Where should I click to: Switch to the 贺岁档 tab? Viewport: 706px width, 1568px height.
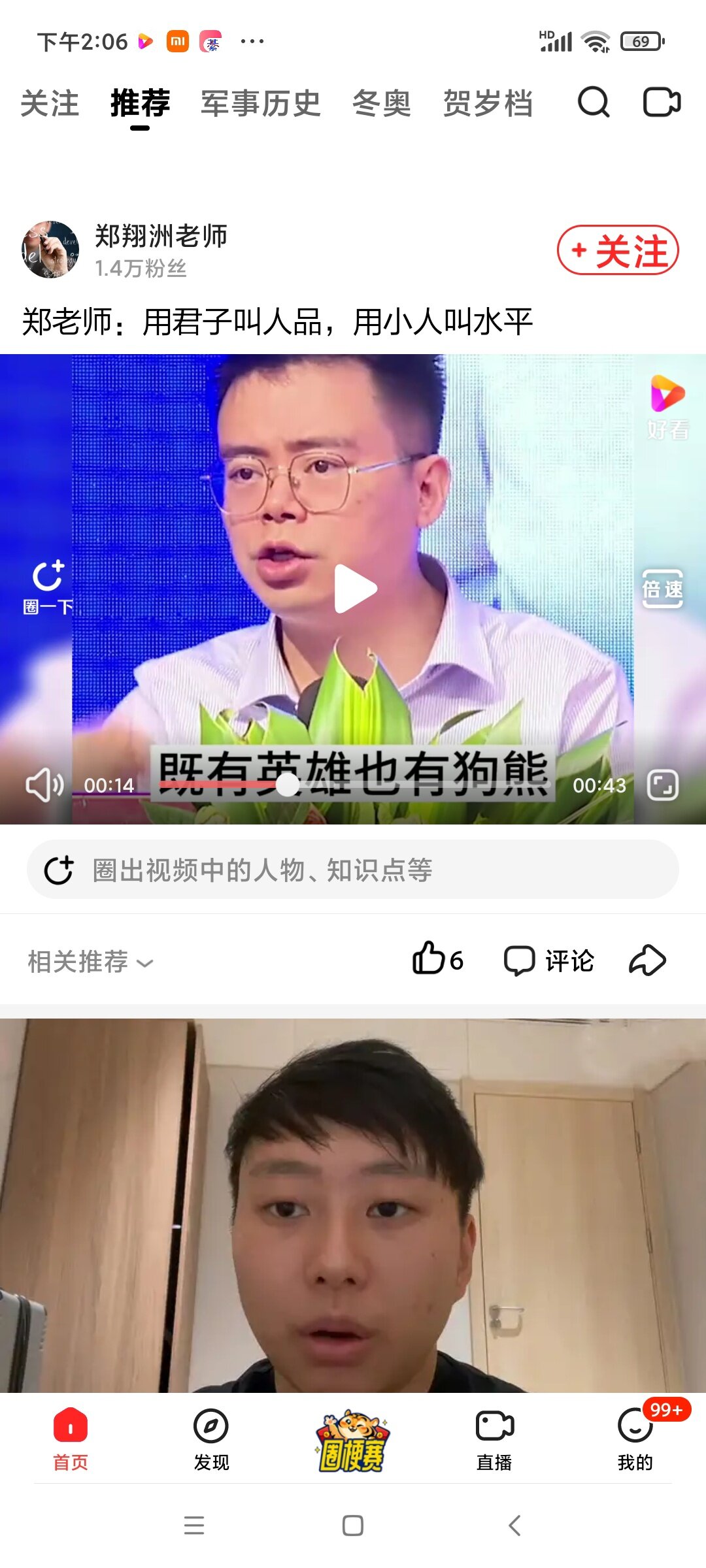coord(488,104)
